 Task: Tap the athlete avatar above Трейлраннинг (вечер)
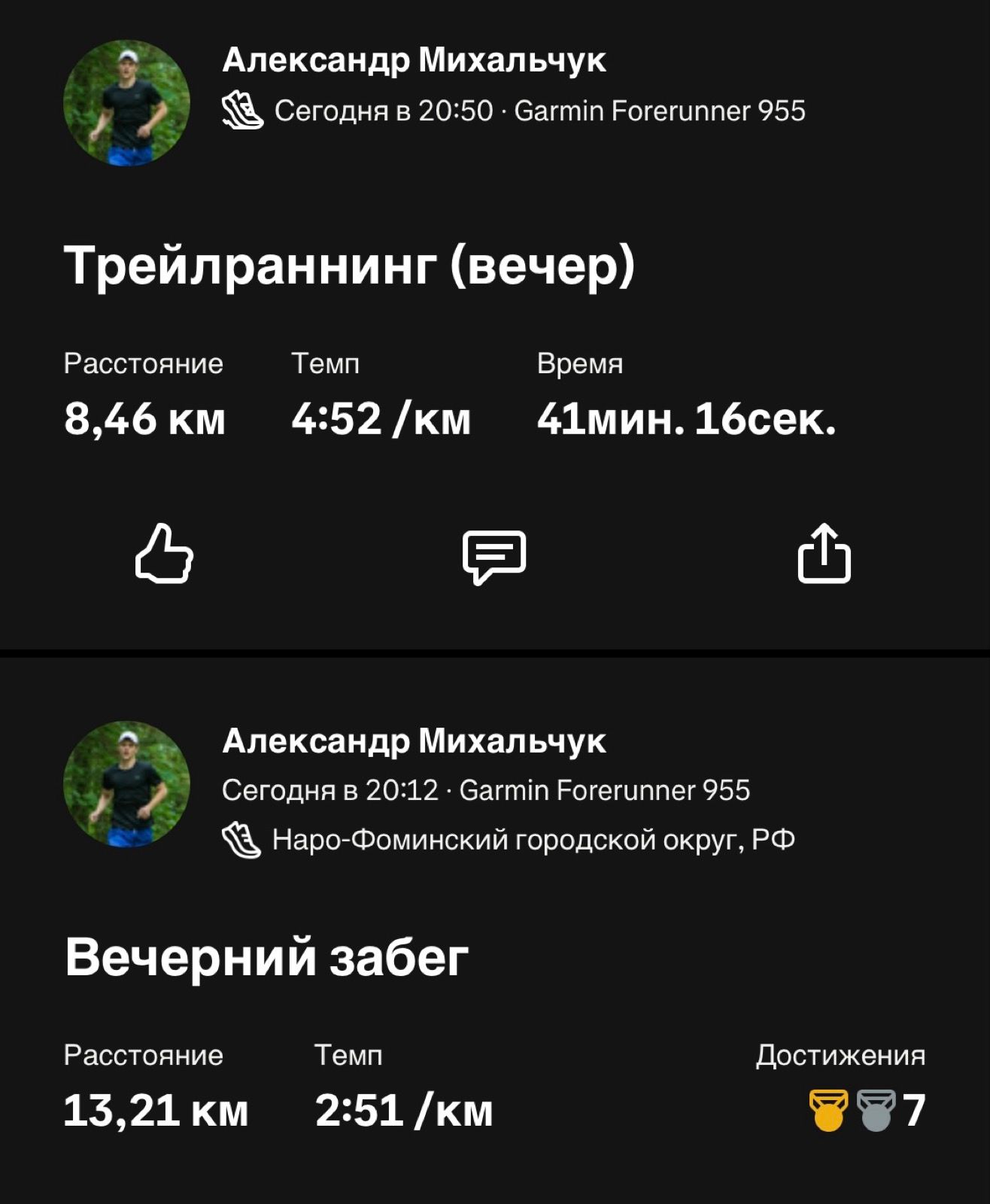(126, 103)
